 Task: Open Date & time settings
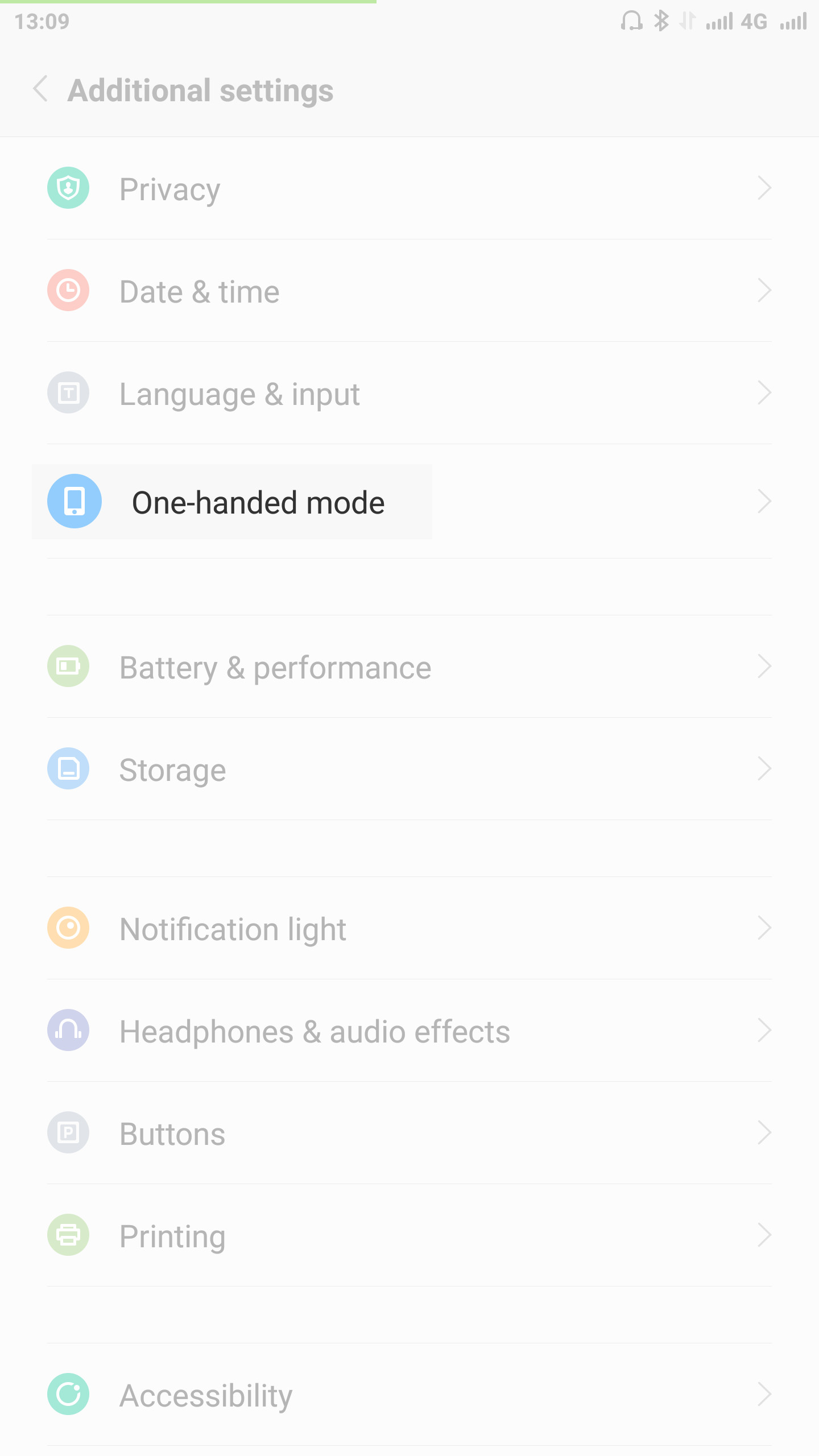point(409,291)
